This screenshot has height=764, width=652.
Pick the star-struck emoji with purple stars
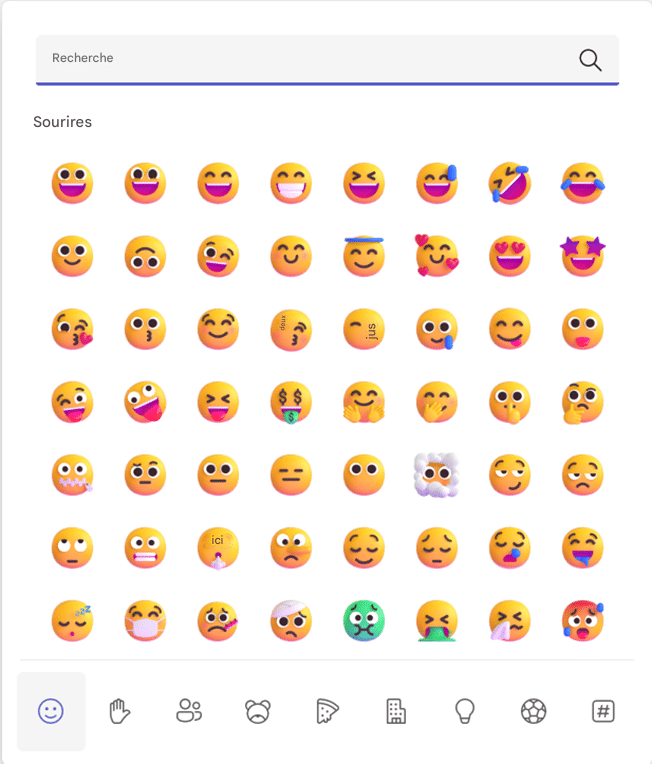pyautogui.click(x=582, y=257)
